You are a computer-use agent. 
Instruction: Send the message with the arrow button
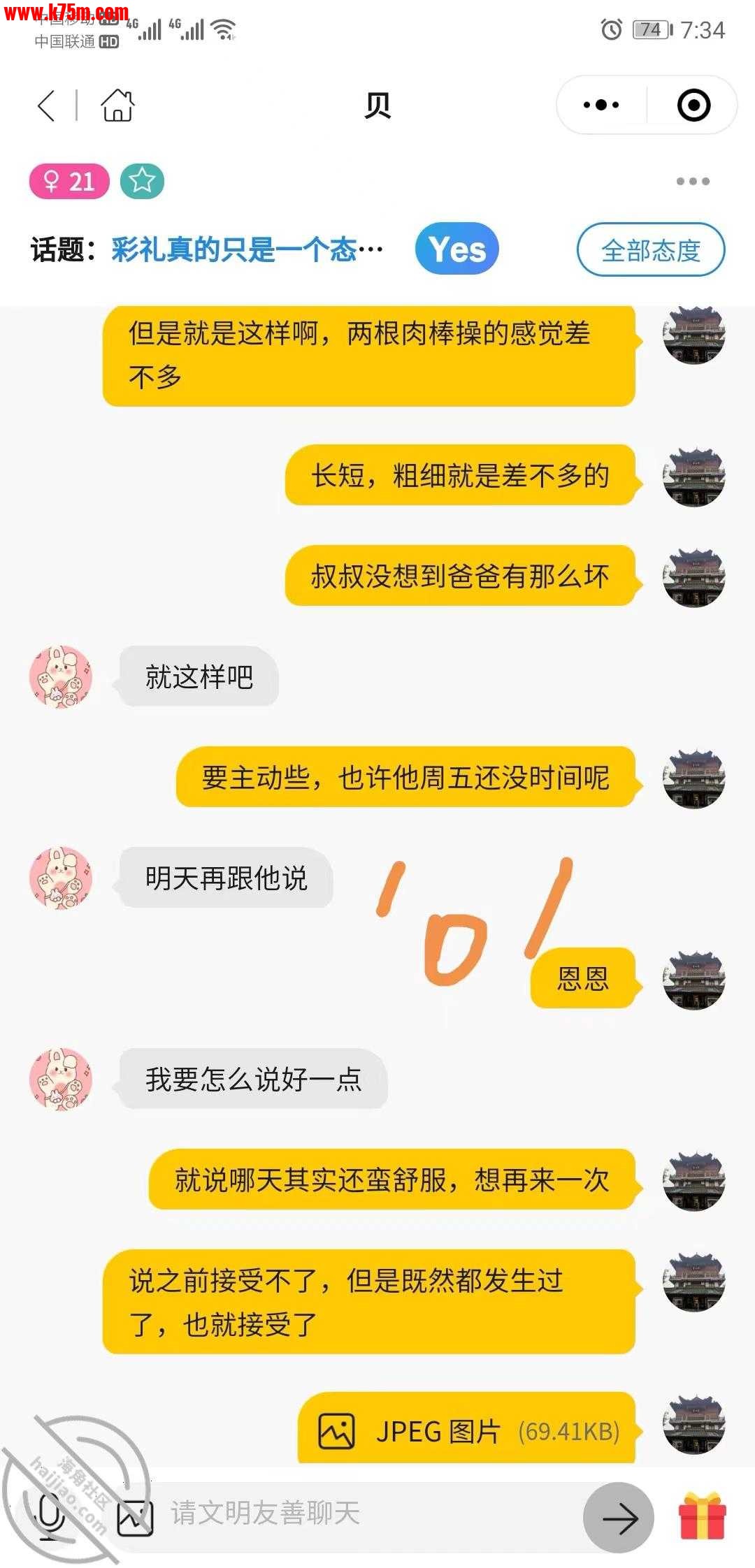[619, 1518]
